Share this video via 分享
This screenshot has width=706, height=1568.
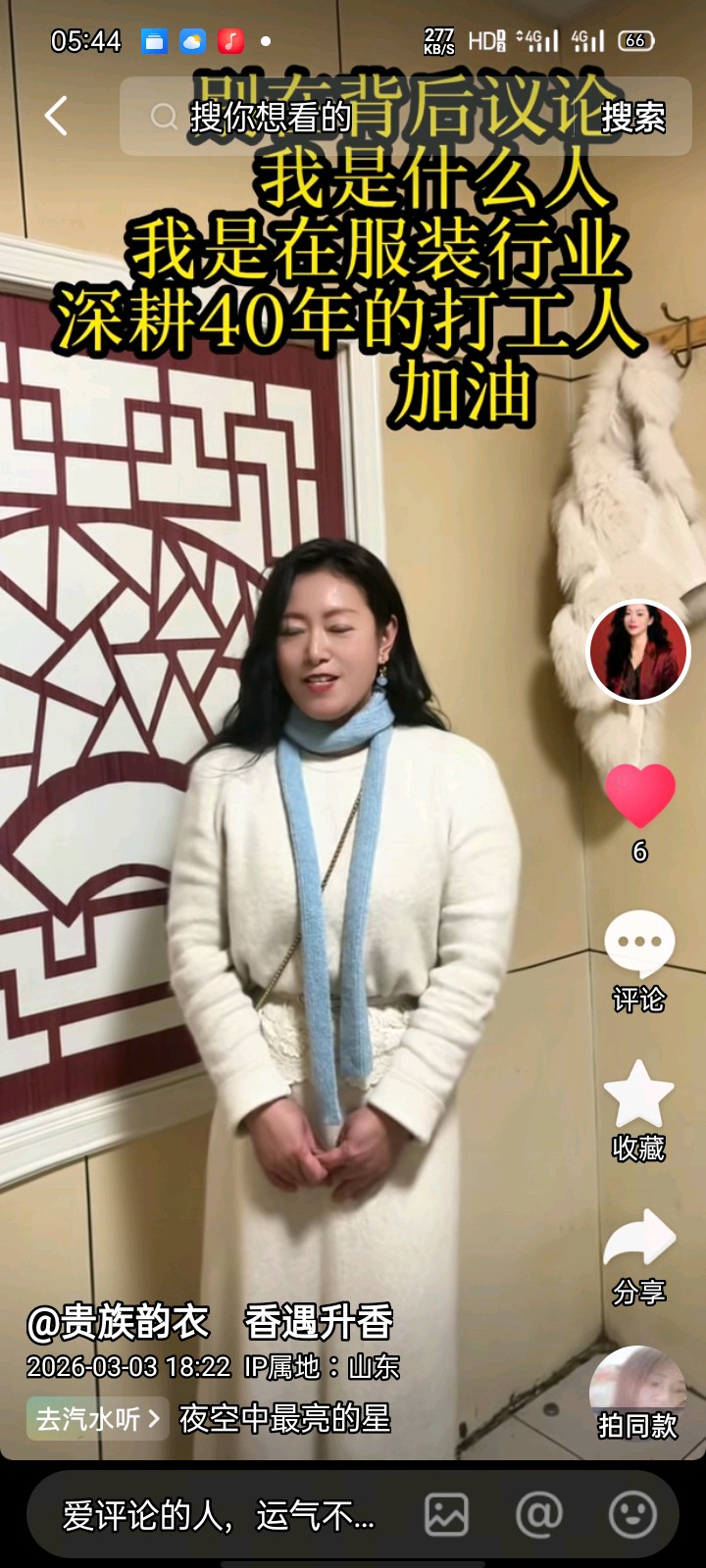[x=639, y=1240]
